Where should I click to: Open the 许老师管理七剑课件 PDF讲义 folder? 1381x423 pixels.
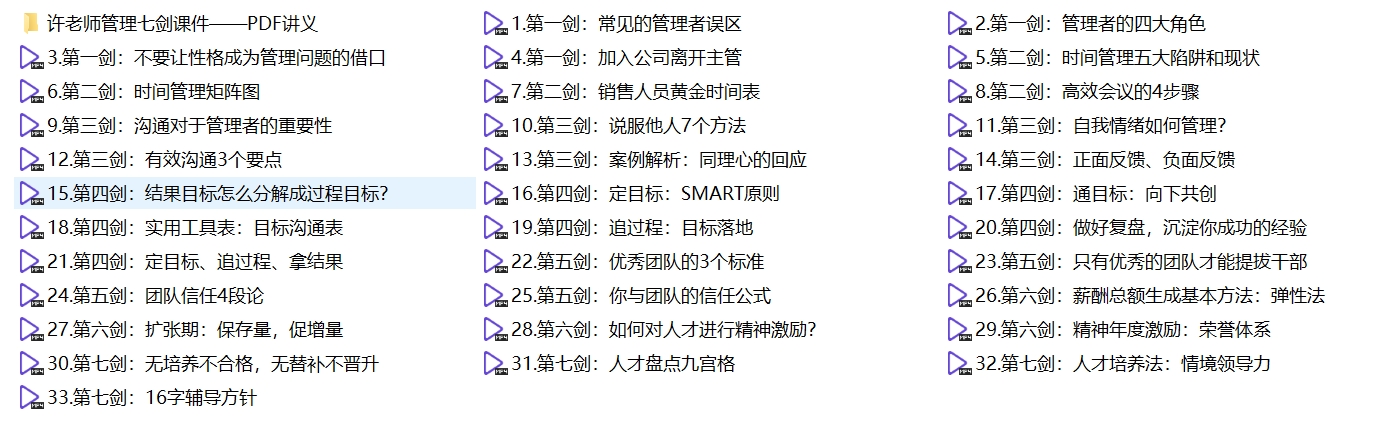[x=182, y=24]
